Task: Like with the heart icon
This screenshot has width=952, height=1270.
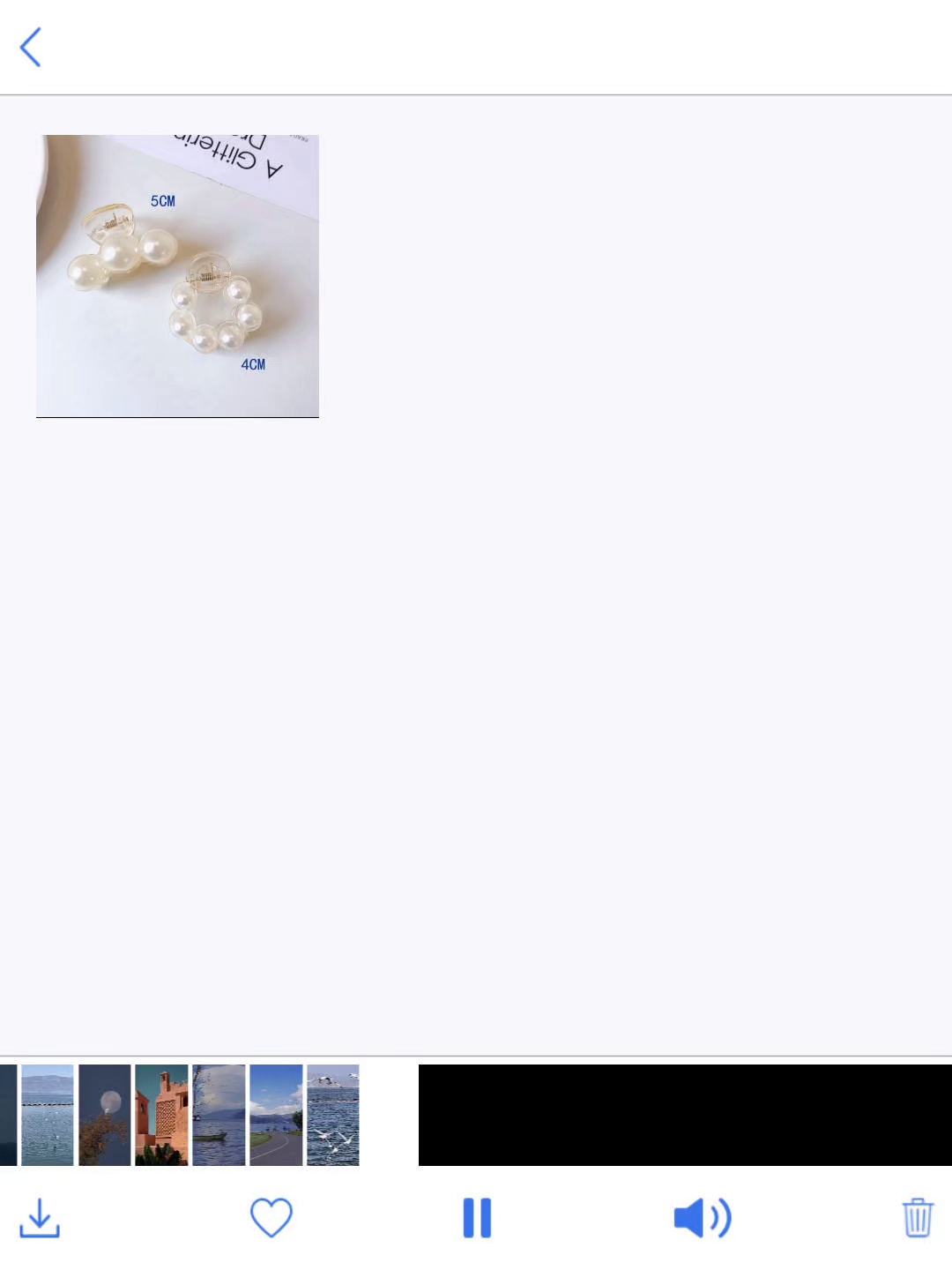Action: tap(271, 1218)
